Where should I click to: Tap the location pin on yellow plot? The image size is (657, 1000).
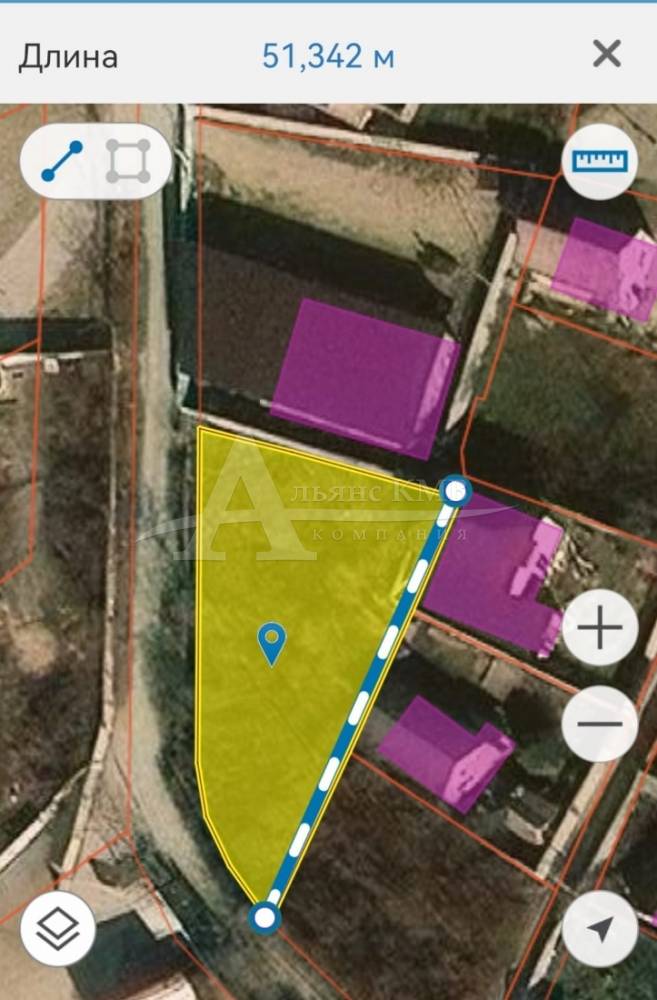coord(271,643)
